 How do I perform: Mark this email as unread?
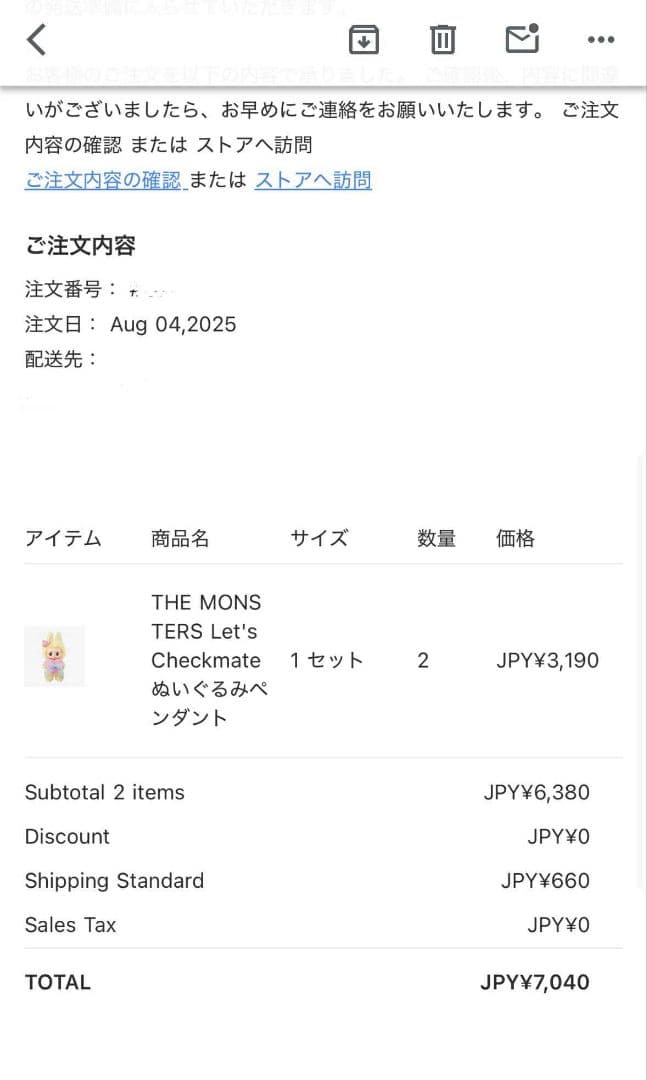522,39
